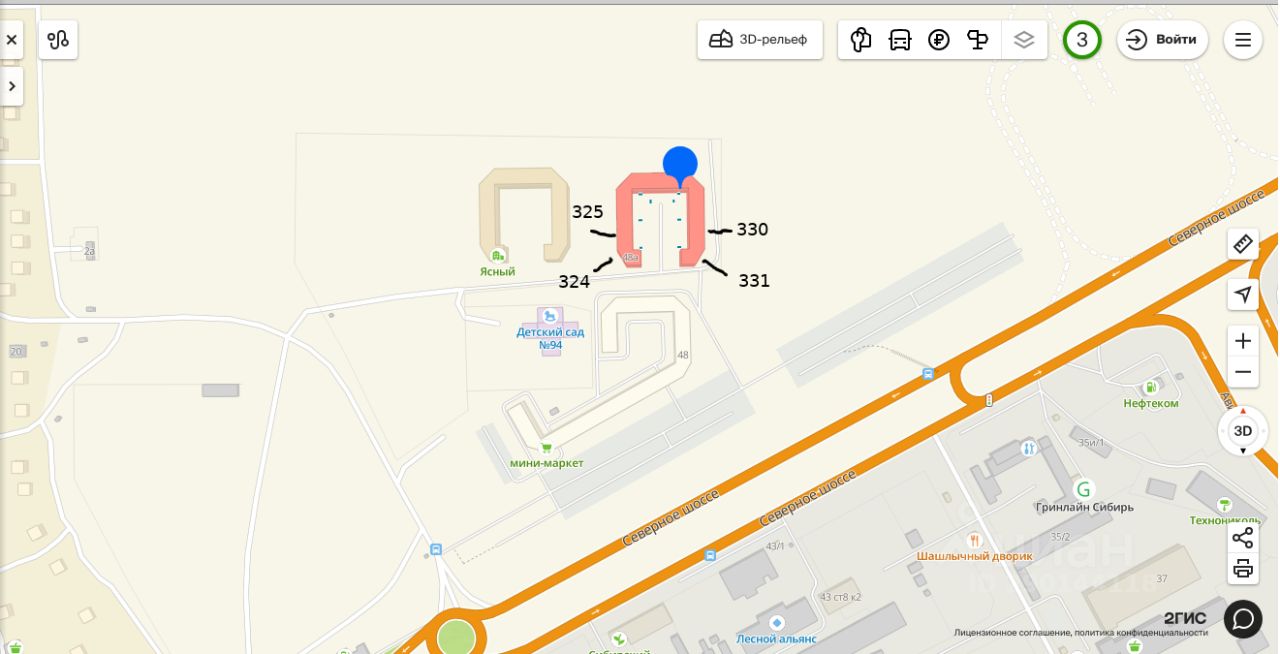
Task: Switch map to 3D tilt view
Action: (1243, 431)
